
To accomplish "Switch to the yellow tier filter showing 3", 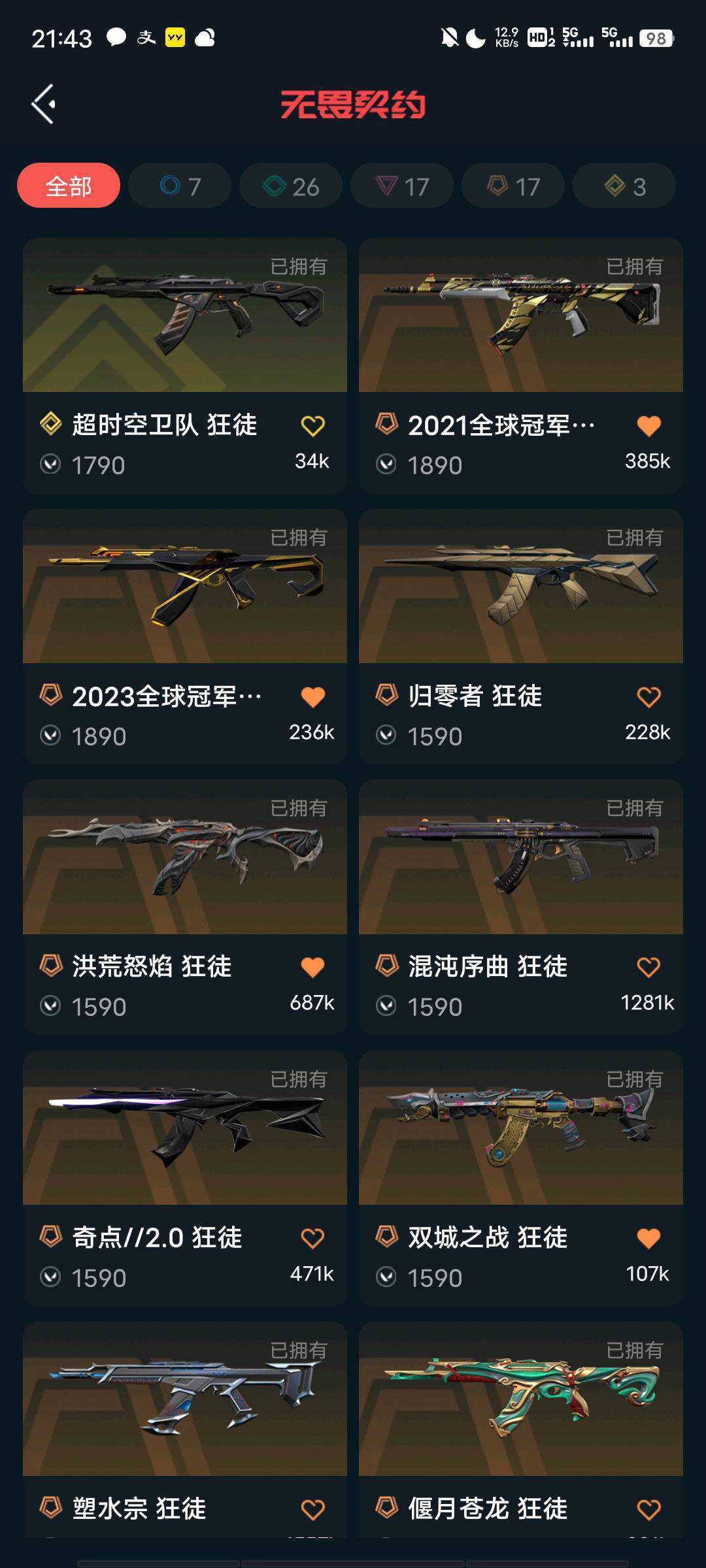I will pyautogui.click(x=624, y=186).
